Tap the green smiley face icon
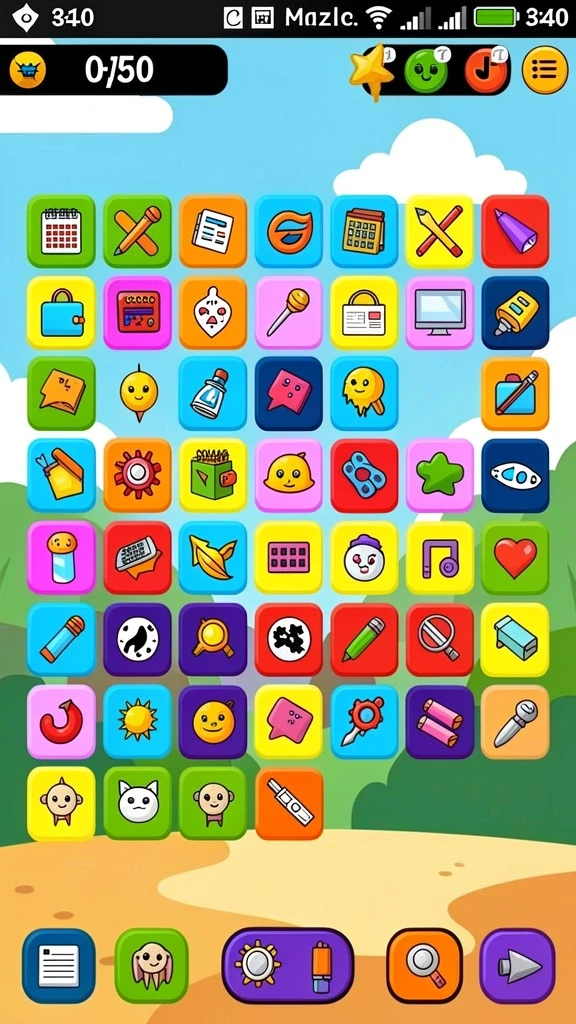Viewport: 576px width, 1024px height. click(426, 70)
